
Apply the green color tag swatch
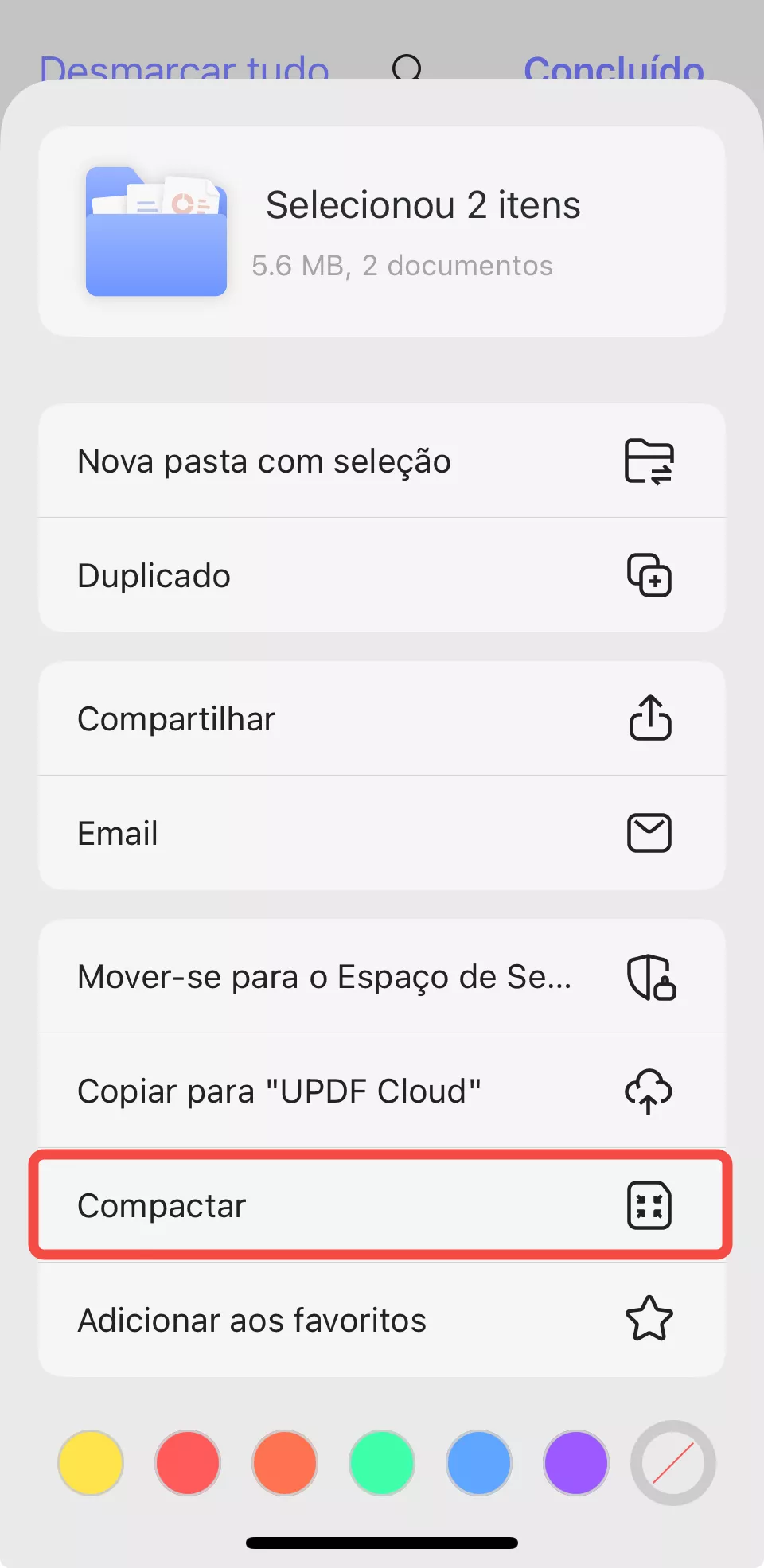(381, 1463)
